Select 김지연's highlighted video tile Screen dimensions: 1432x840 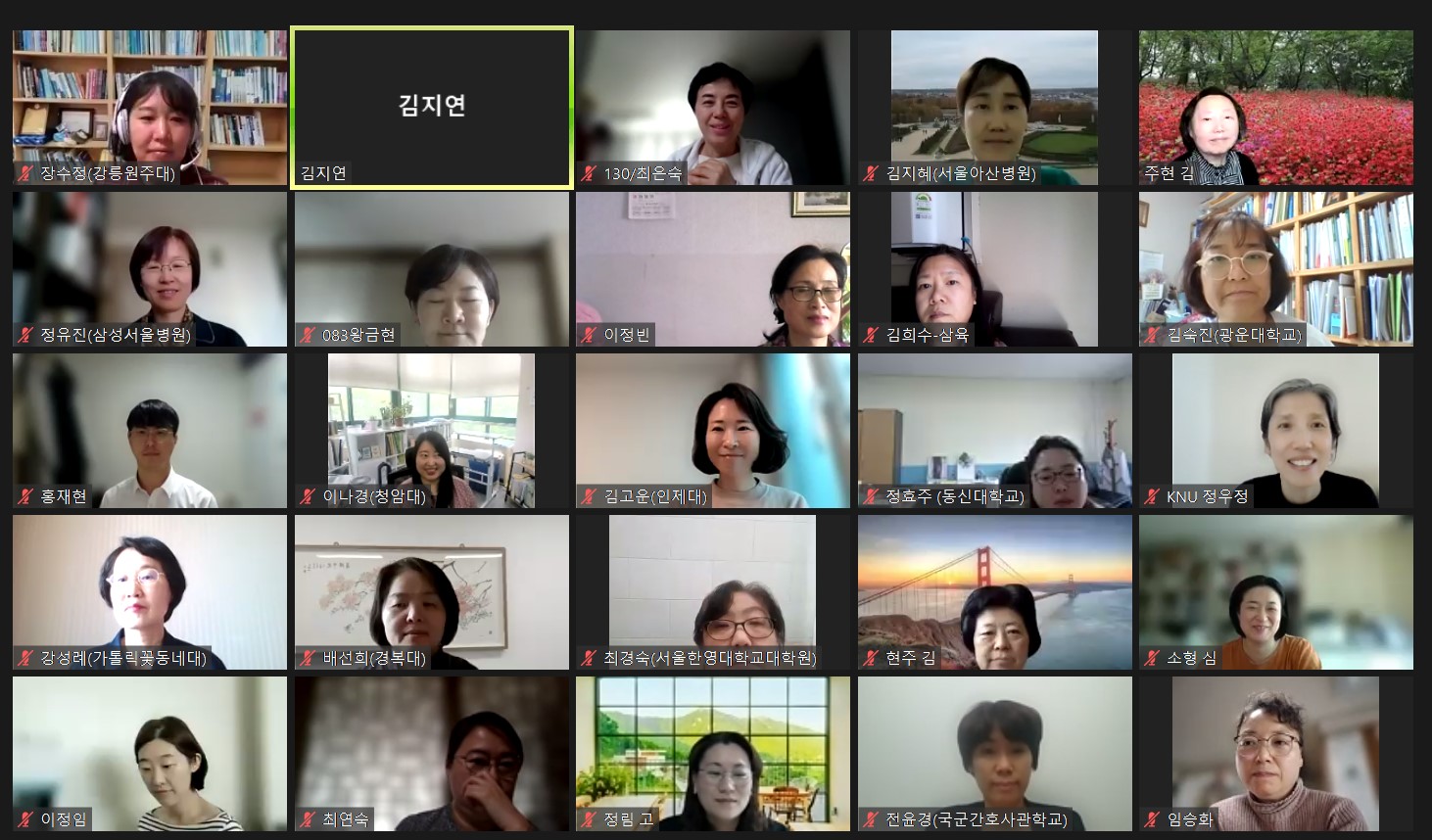[432, 108]
